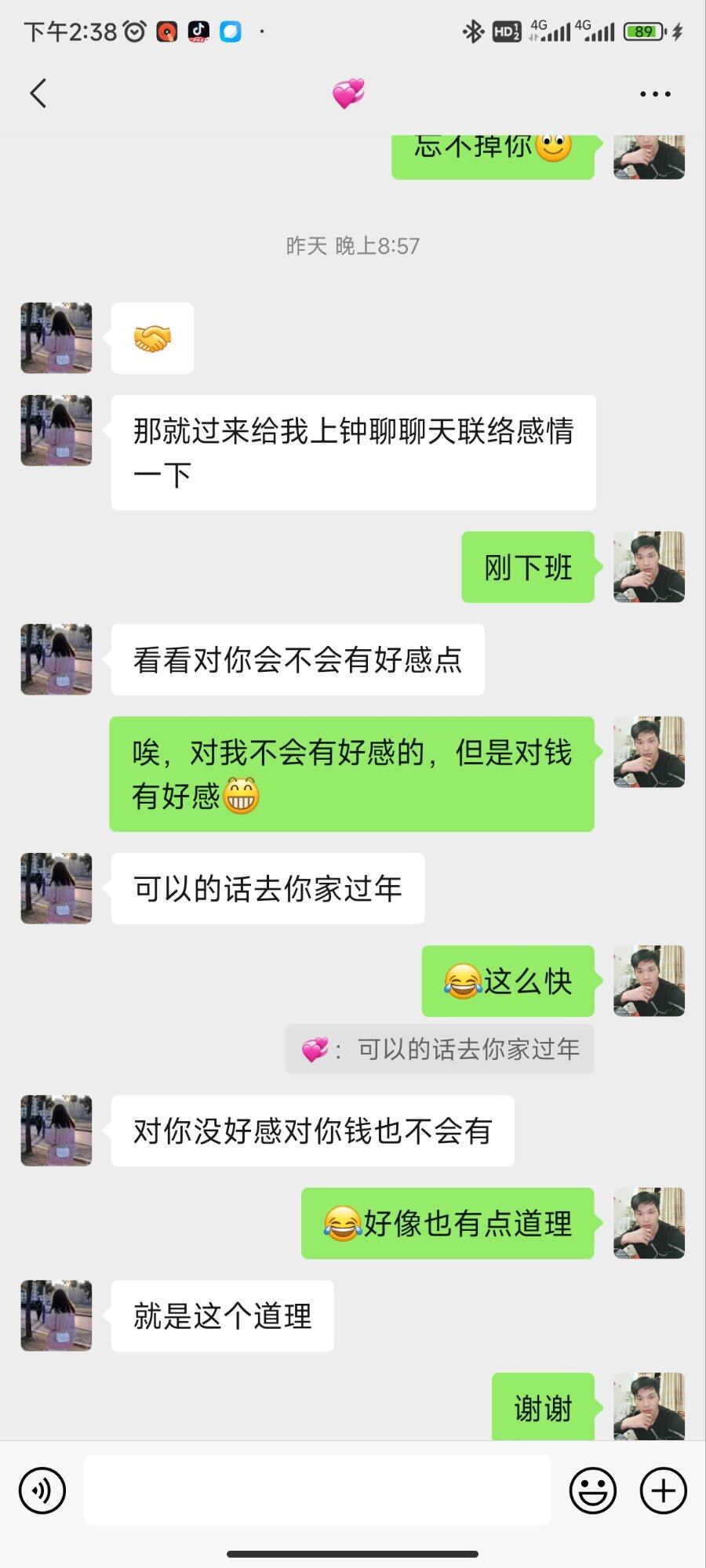Go back to the chat list
This screenshot has width=706, height=1568.
pyautogui.click(x=38, y=93)
